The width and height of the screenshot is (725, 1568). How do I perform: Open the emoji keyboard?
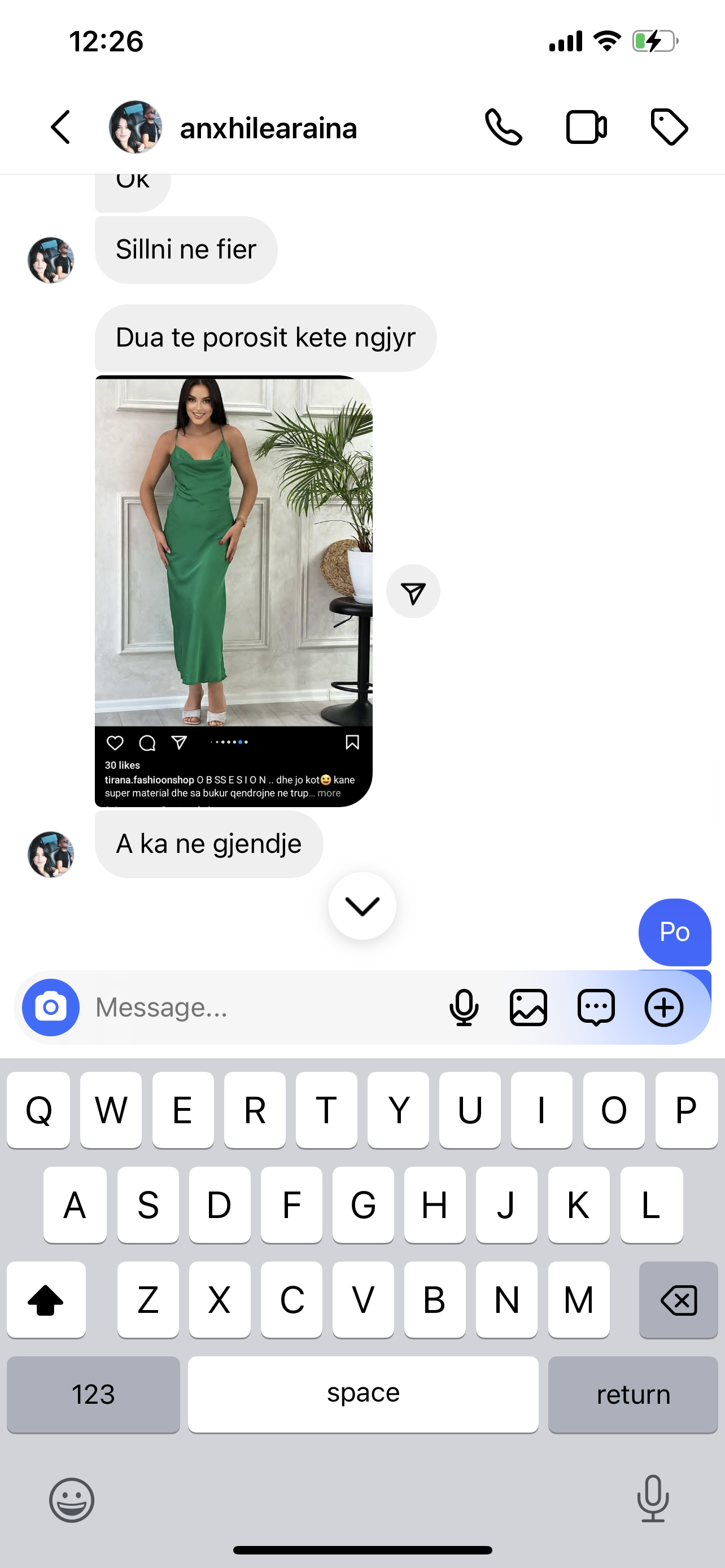[72, 1500]
